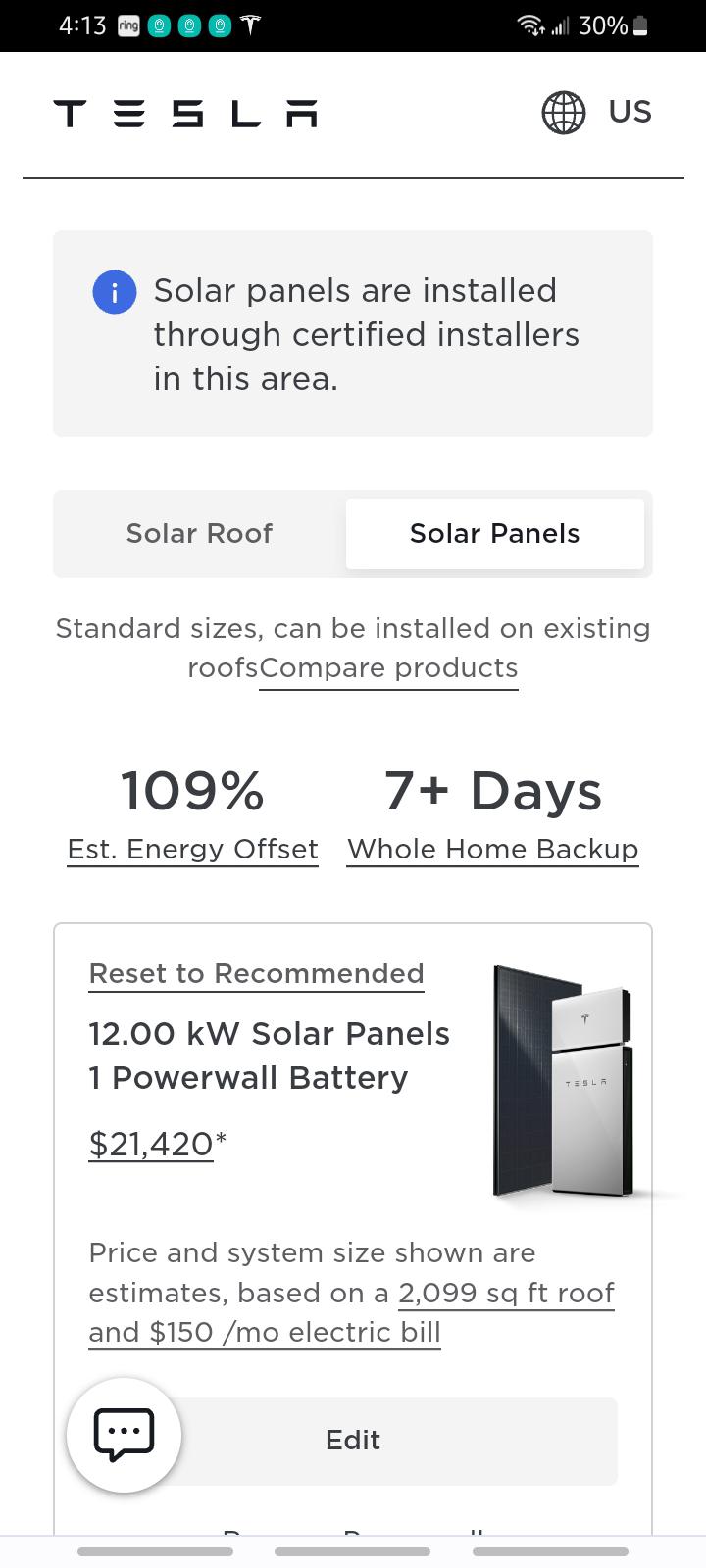
Task: Click the Tesla logo
Action: (x=186, y=112)
